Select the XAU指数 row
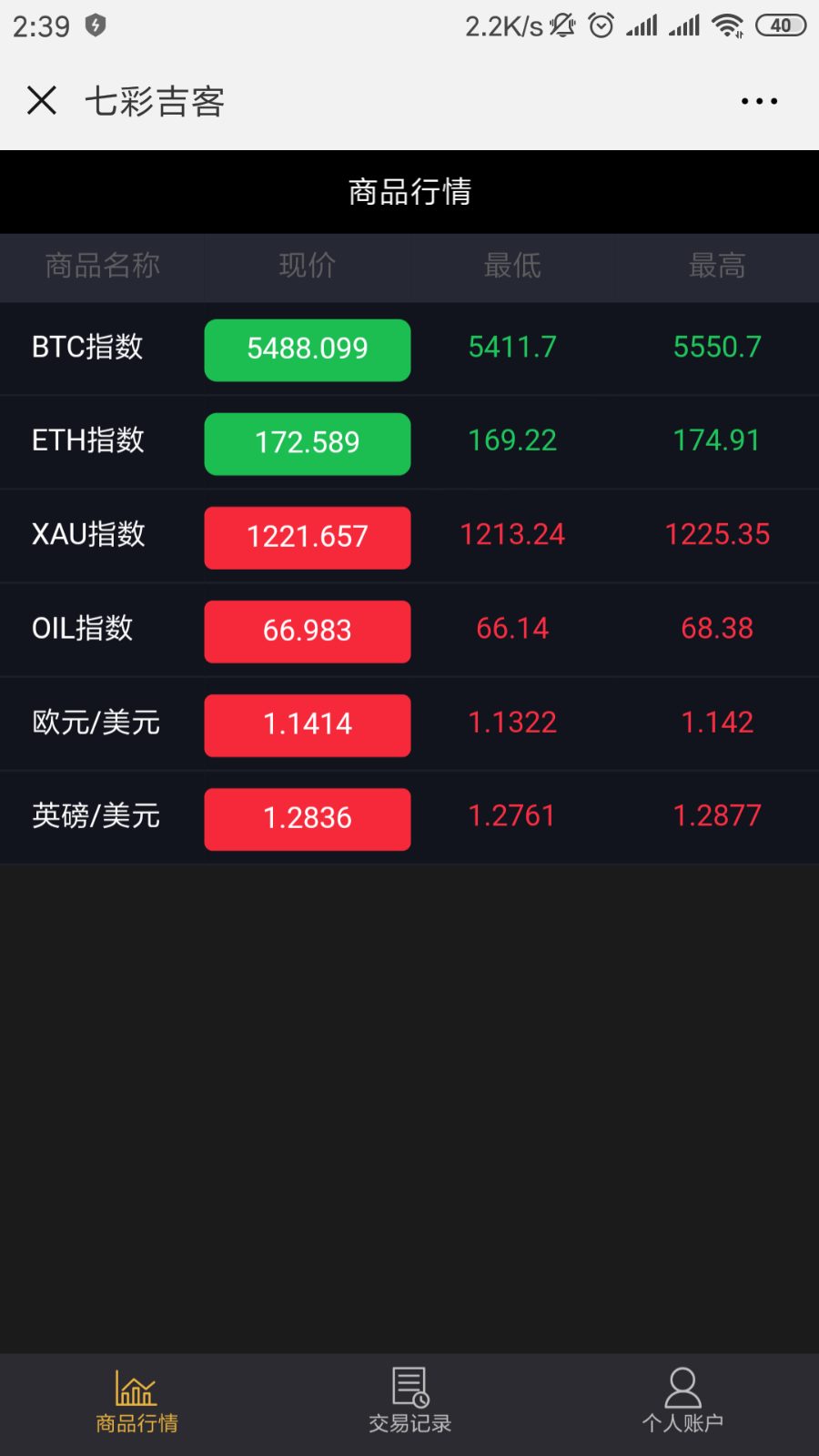The image size is (819, 1456). click(x=88, y=535)
